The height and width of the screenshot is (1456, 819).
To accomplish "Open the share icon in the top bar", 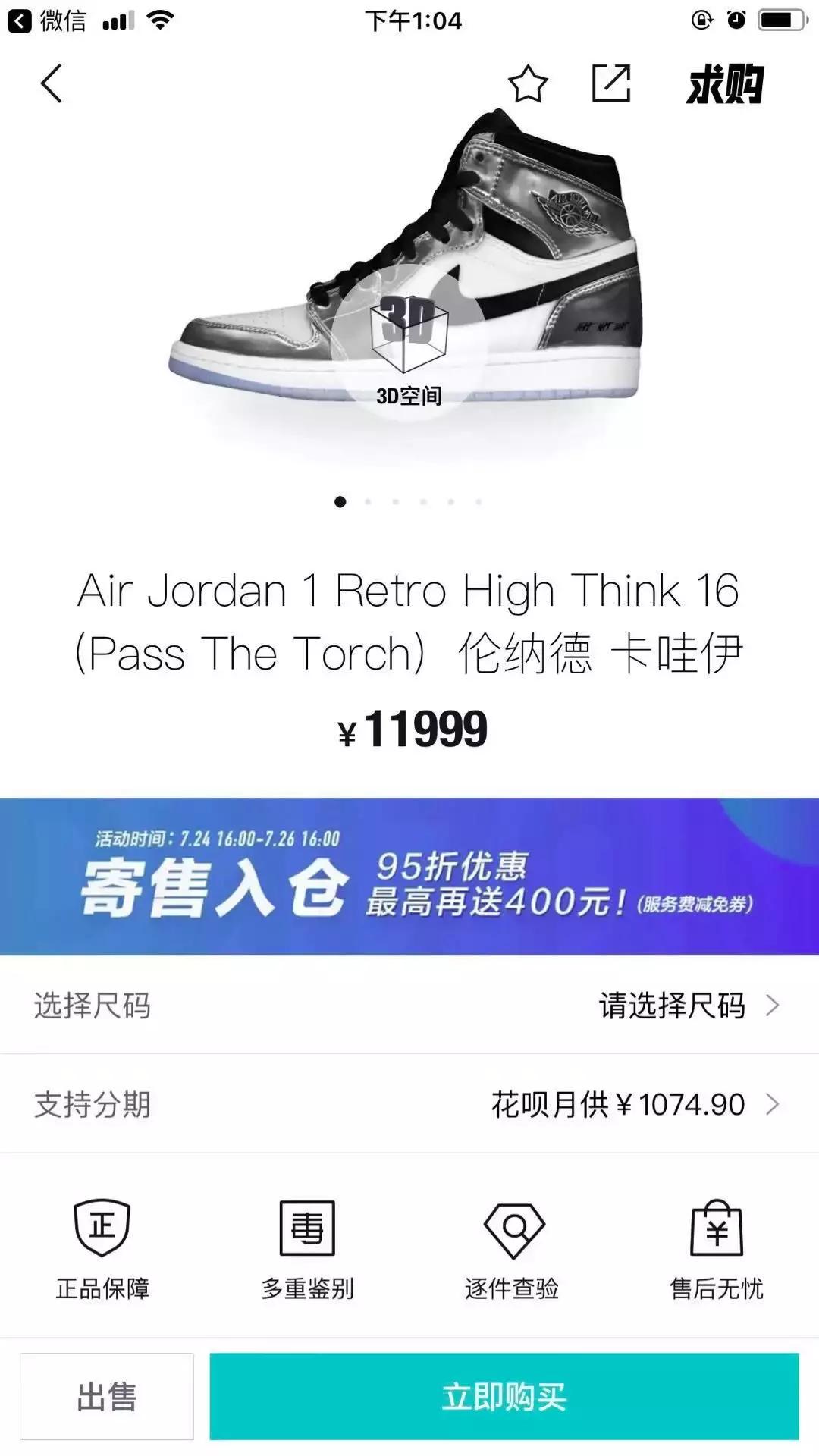I will [611, 85].
